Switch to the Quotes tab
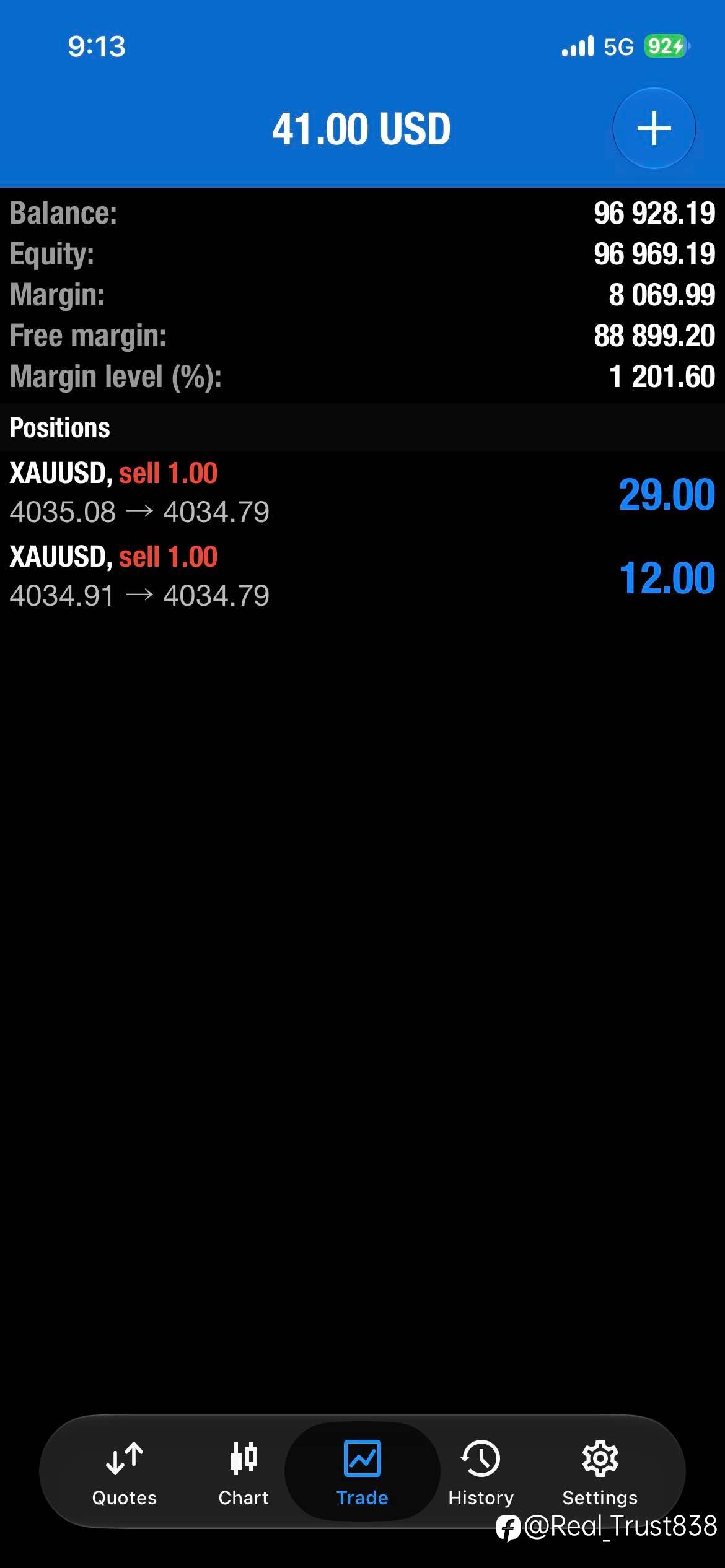This screenshot has width=725, height=1568. [x=125, y=1473]
